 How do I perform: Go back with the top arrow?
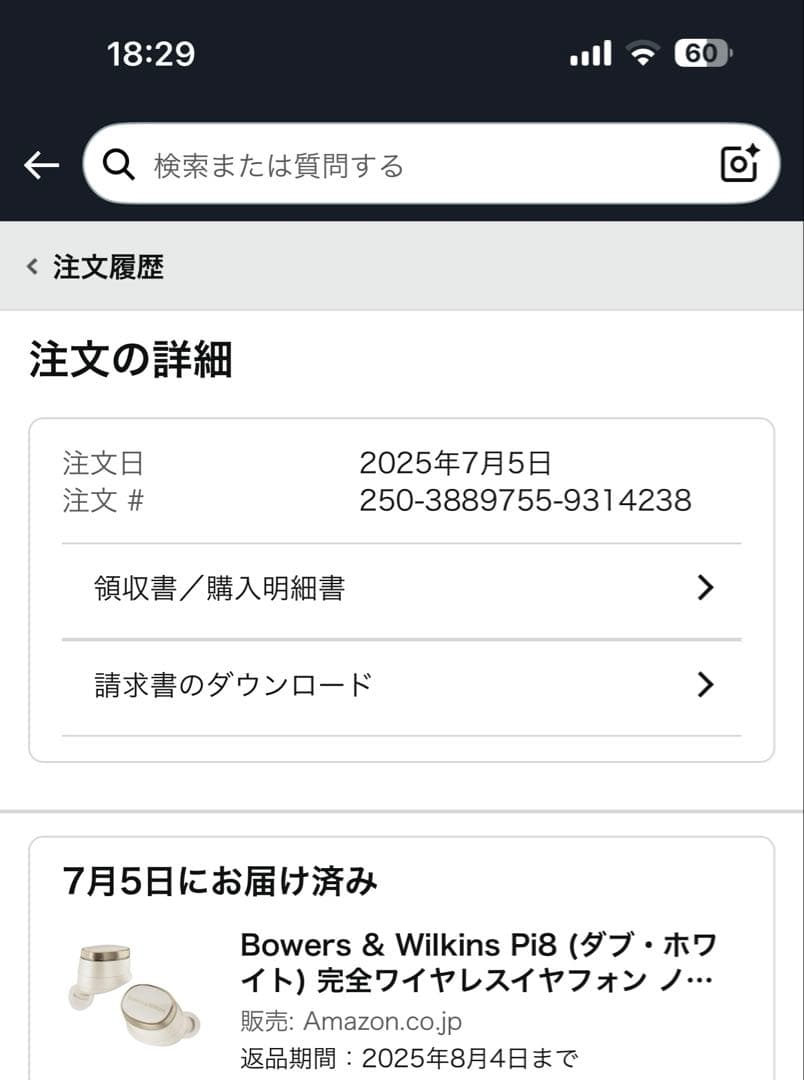[x=42, y=165]
